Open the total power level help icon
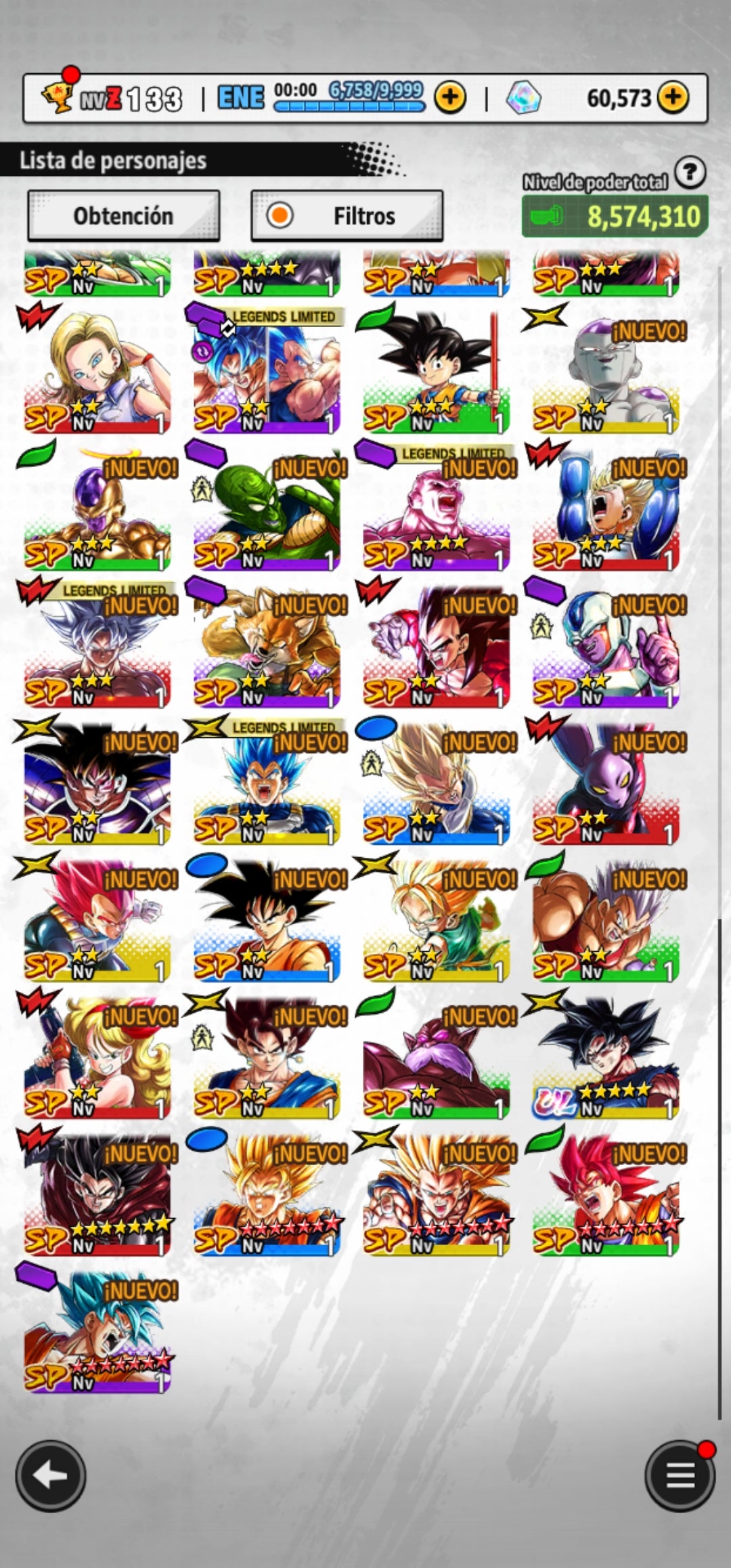This screenshot has height=1568, width=731. pos(690,173)
